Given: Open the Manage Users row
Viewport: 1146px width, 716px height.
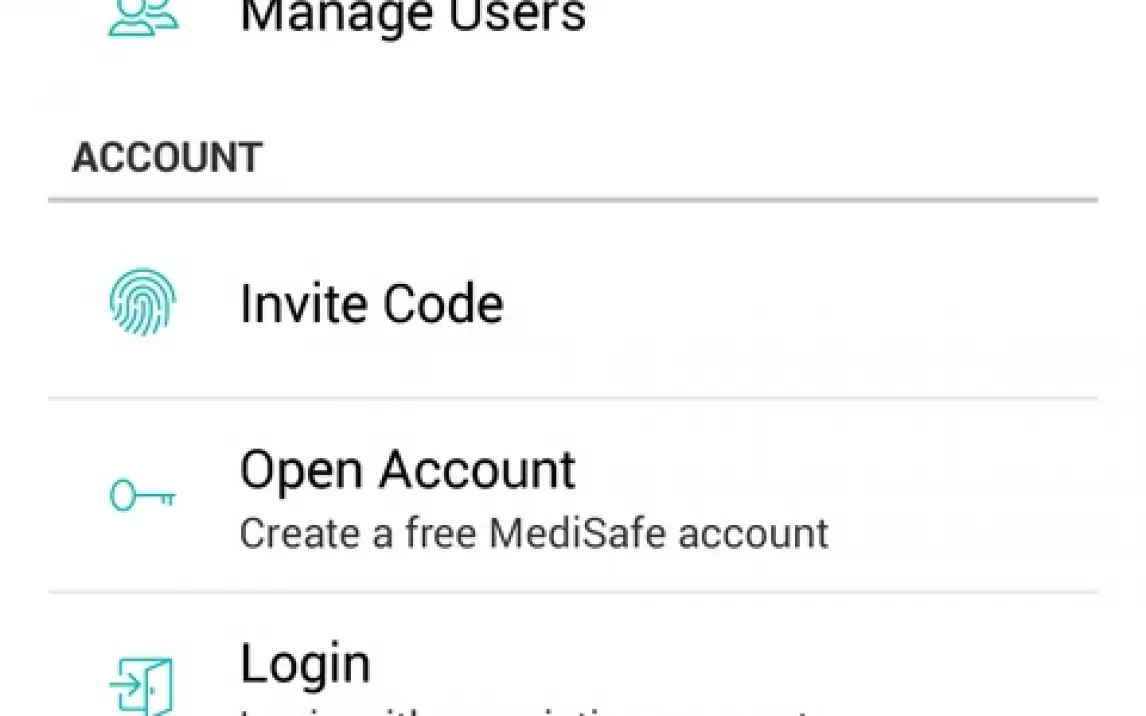Looking at the screenshot, I should 412,18.
